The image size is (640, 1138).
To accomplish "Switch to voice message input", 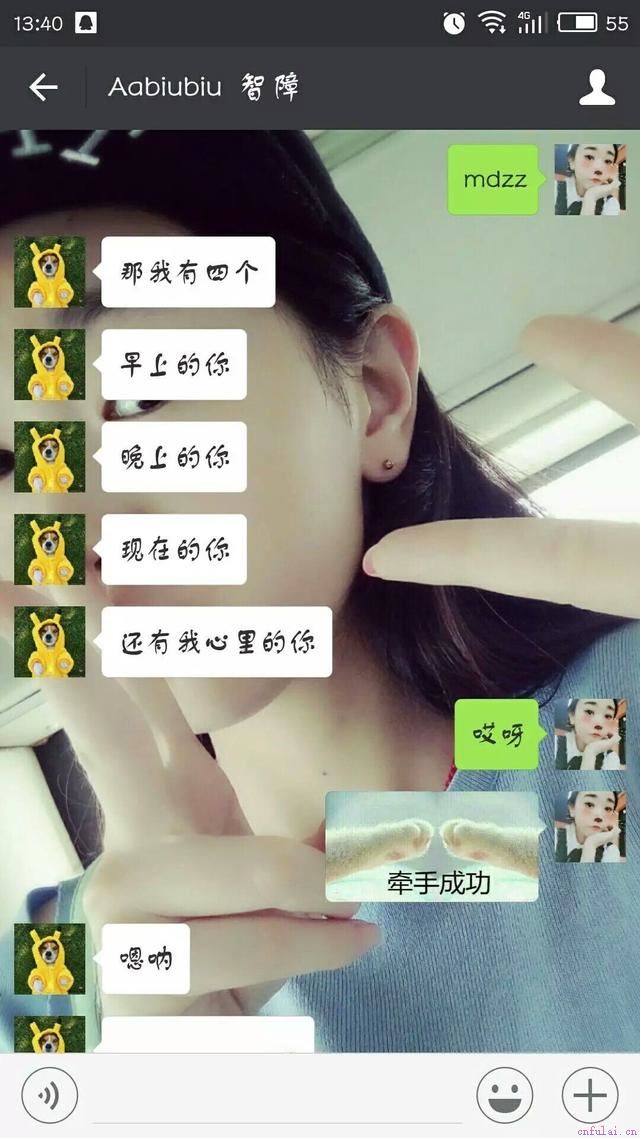I will click(x=49, y=1095).
